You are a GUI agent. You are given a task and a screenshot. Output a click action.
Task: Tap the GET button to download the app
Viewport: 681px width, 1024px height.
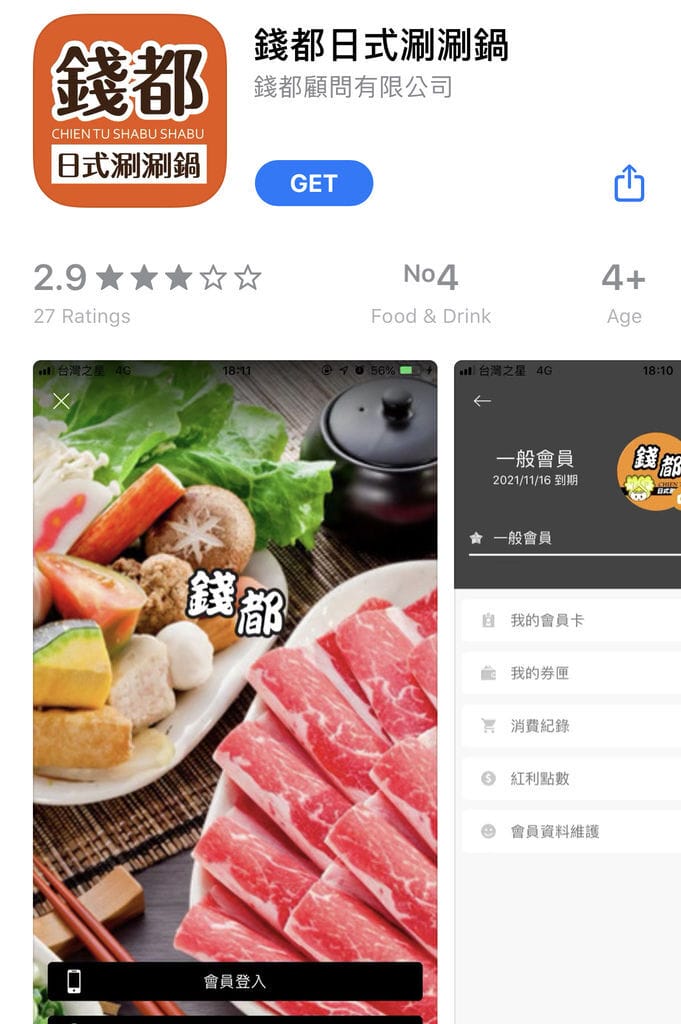point(313,183)
